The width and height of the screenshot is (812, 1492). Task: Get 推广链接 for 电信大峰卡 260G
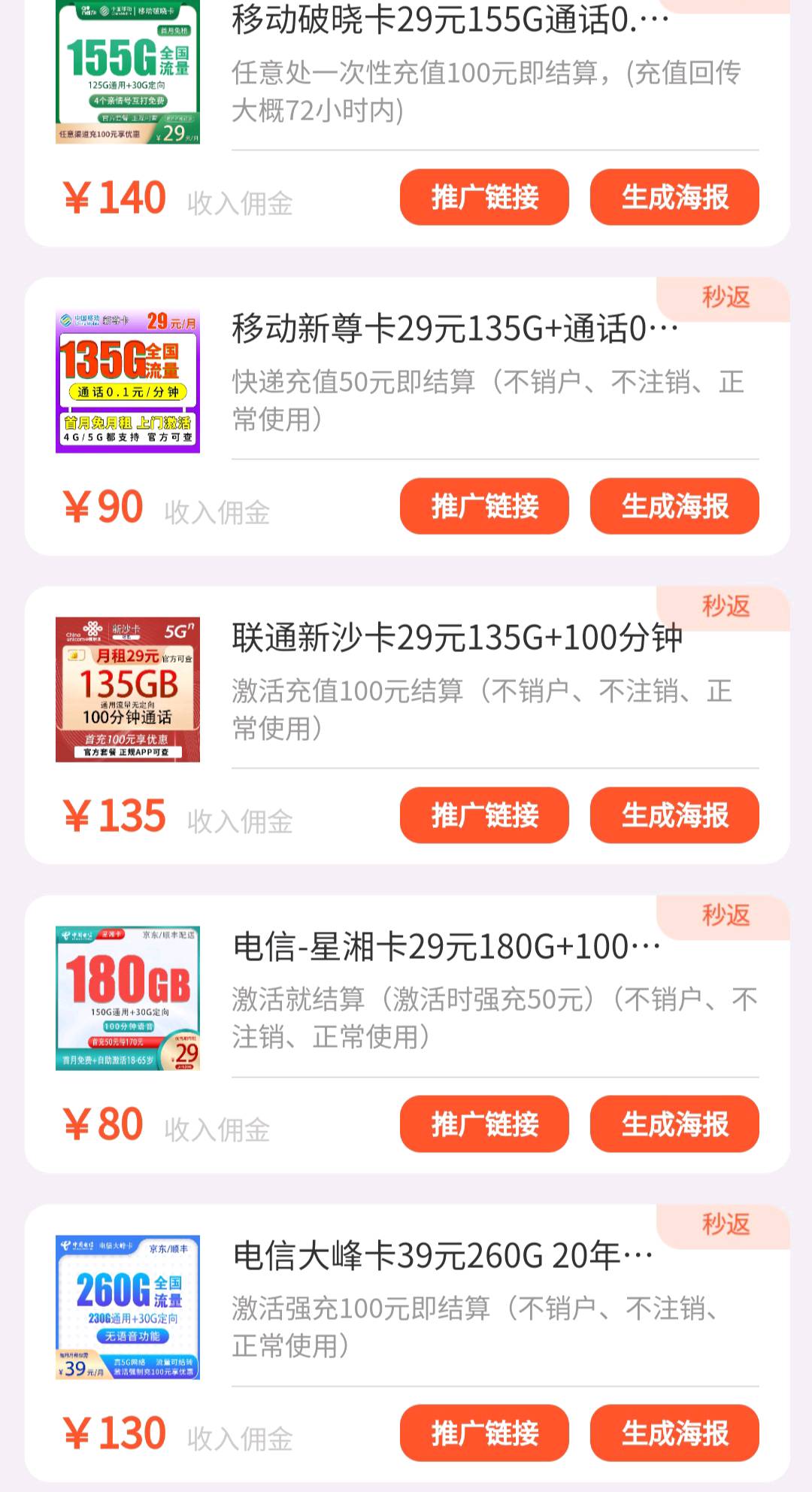(484, 1433)
